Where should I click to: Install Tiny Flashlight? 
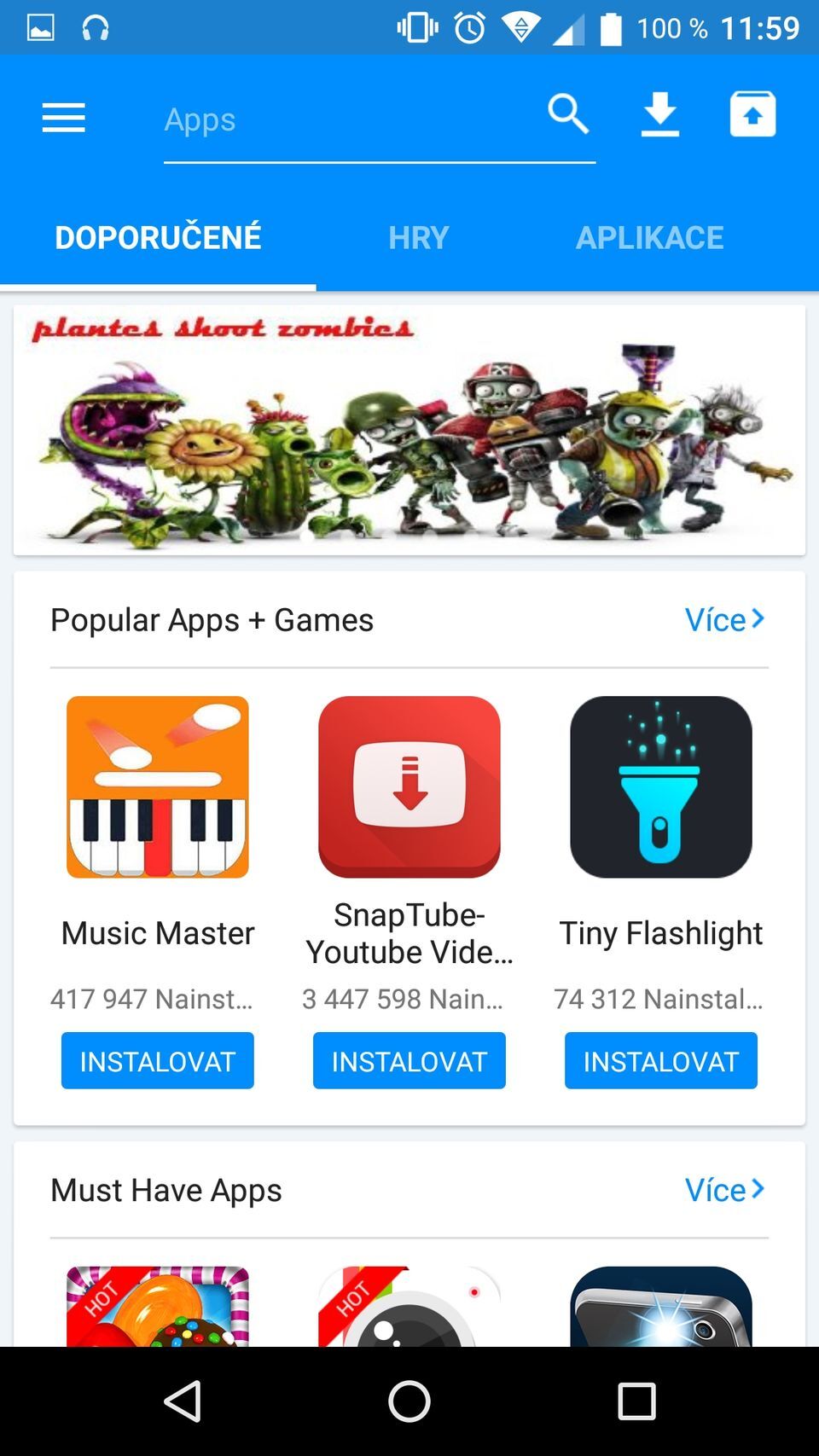tap(660, 1060)
